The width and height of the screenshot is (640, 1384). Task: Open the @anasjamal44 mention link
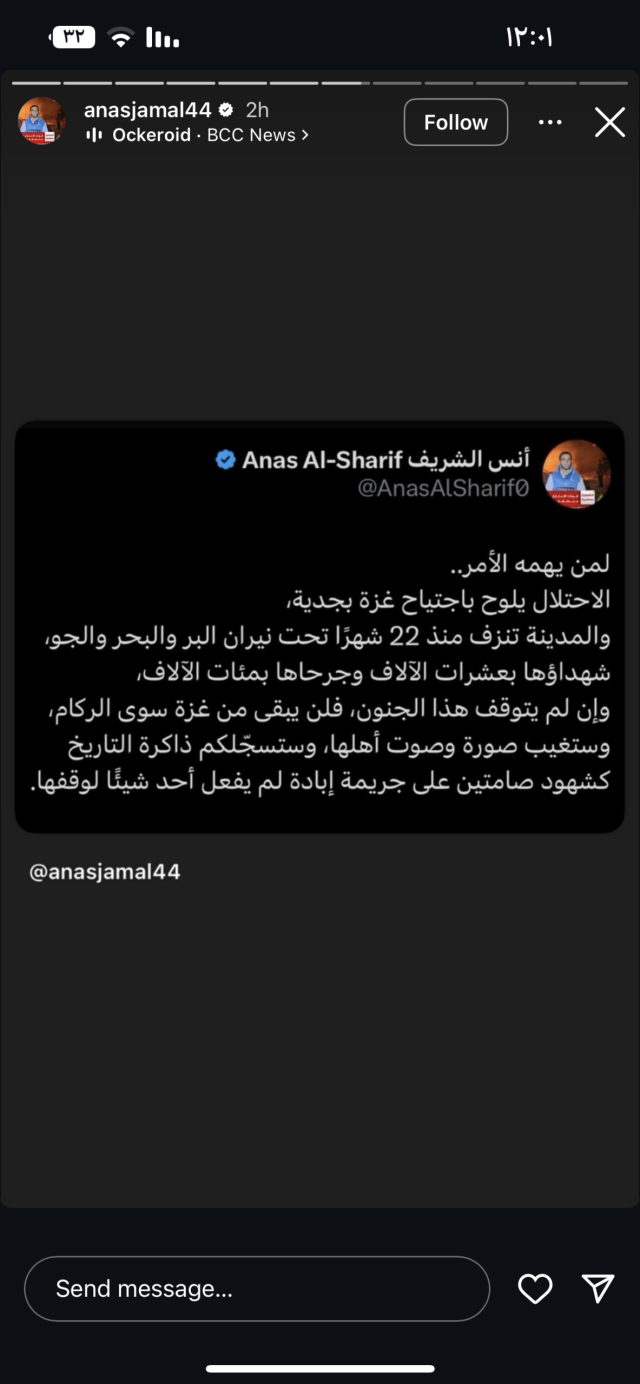105,871
